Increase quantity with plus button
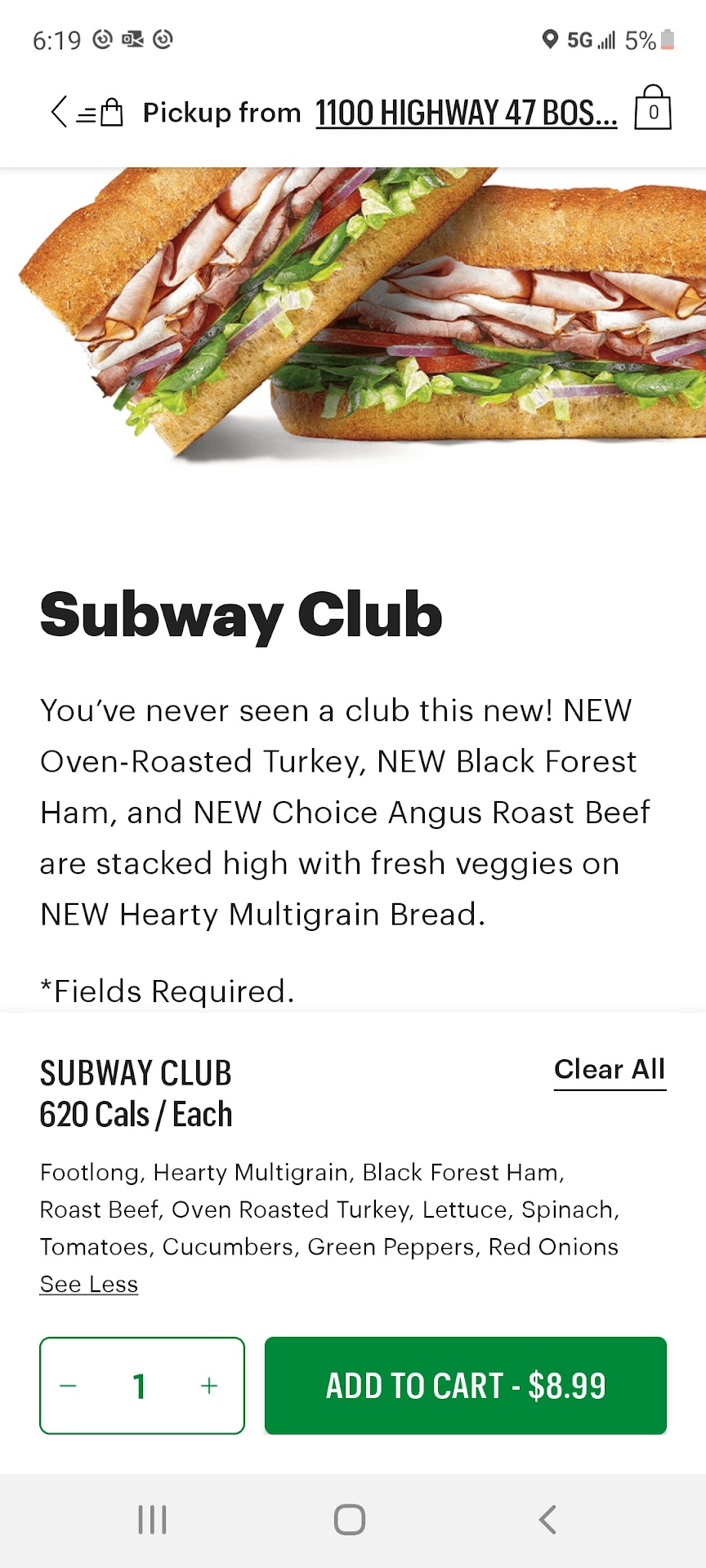706x1568 pixels. click(209, 1386)
